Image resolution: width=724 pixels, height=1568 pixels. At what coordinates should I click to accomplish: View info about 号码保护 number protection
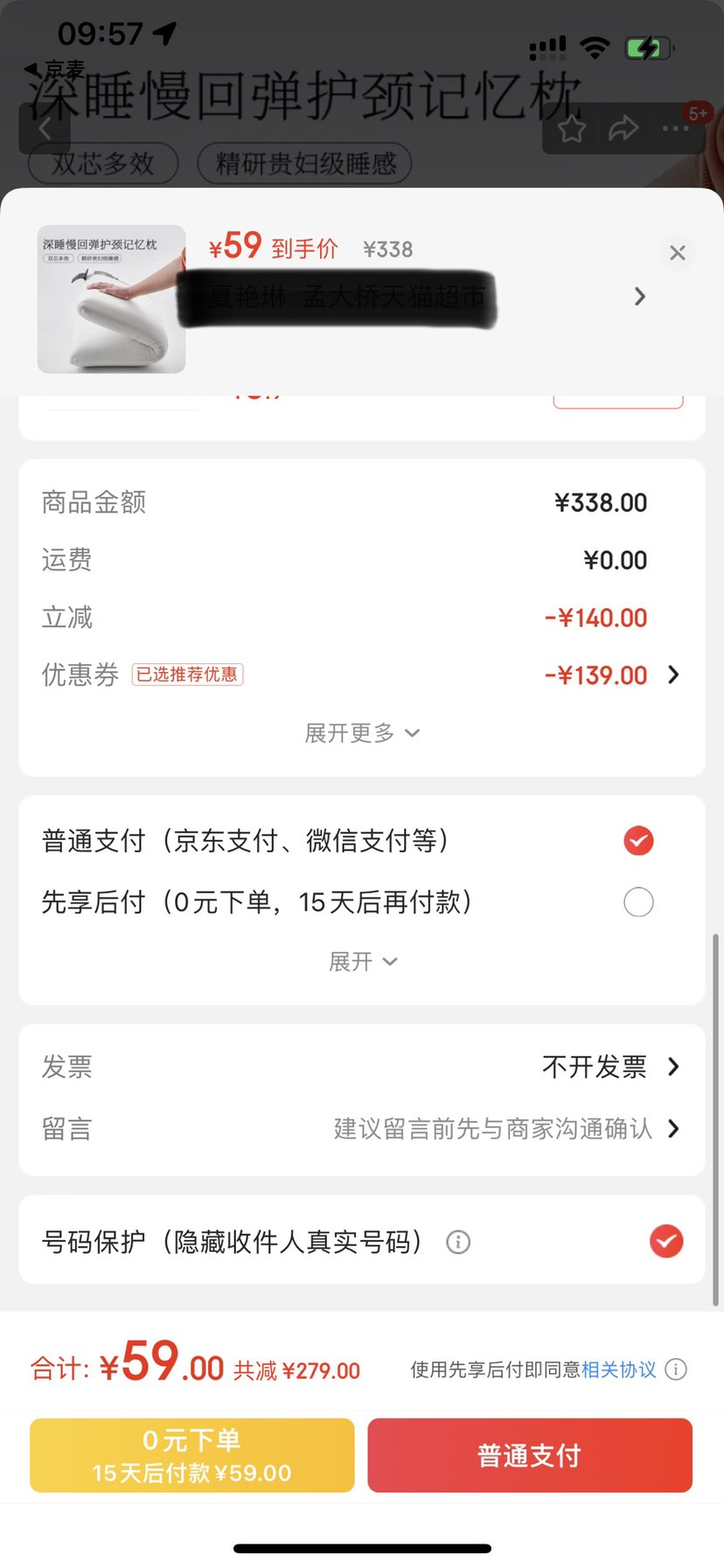tap(458, 1242)
